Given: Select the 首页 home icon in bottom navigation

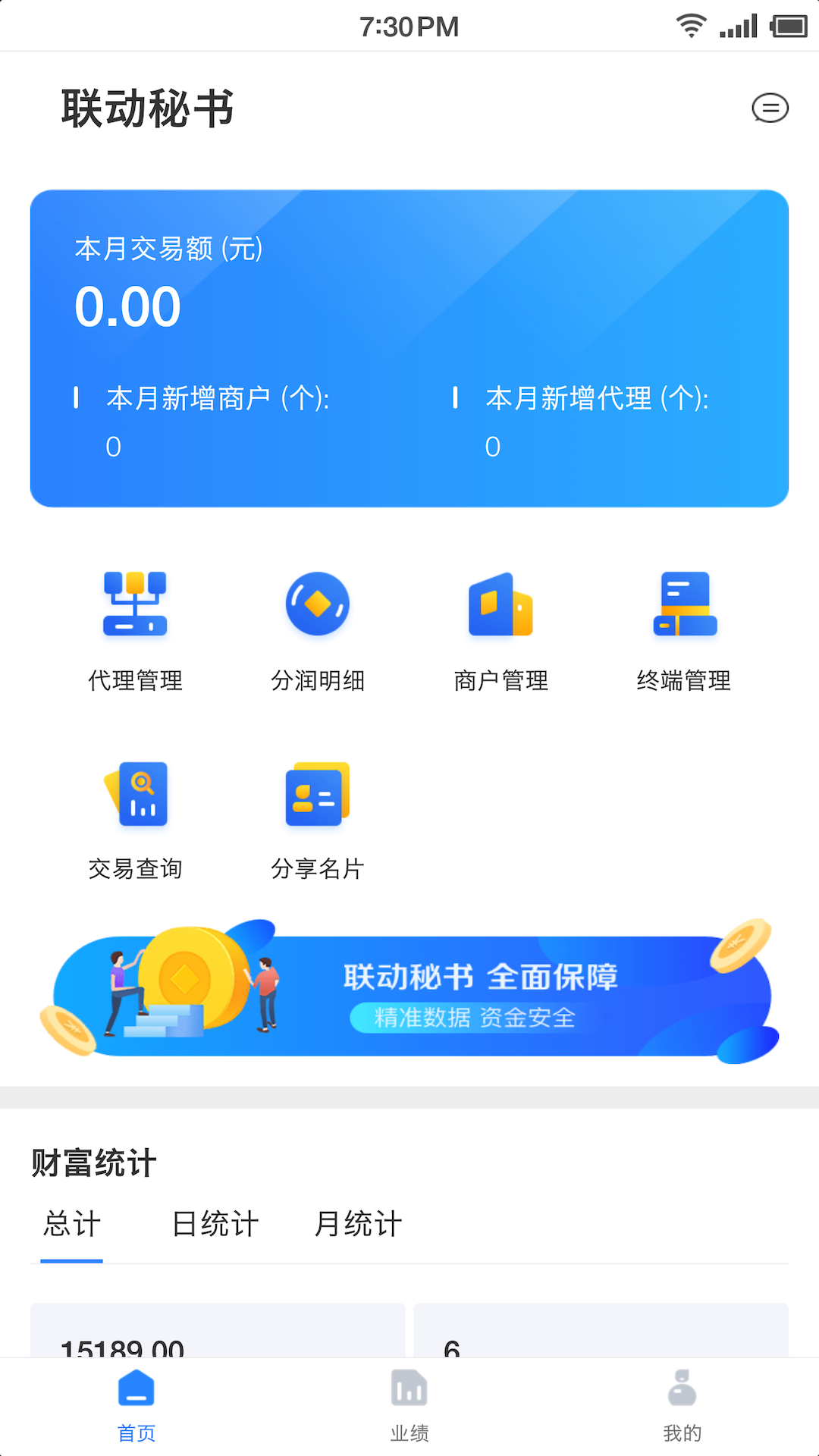Looking at the screenshot, I should coord(136,1407).
